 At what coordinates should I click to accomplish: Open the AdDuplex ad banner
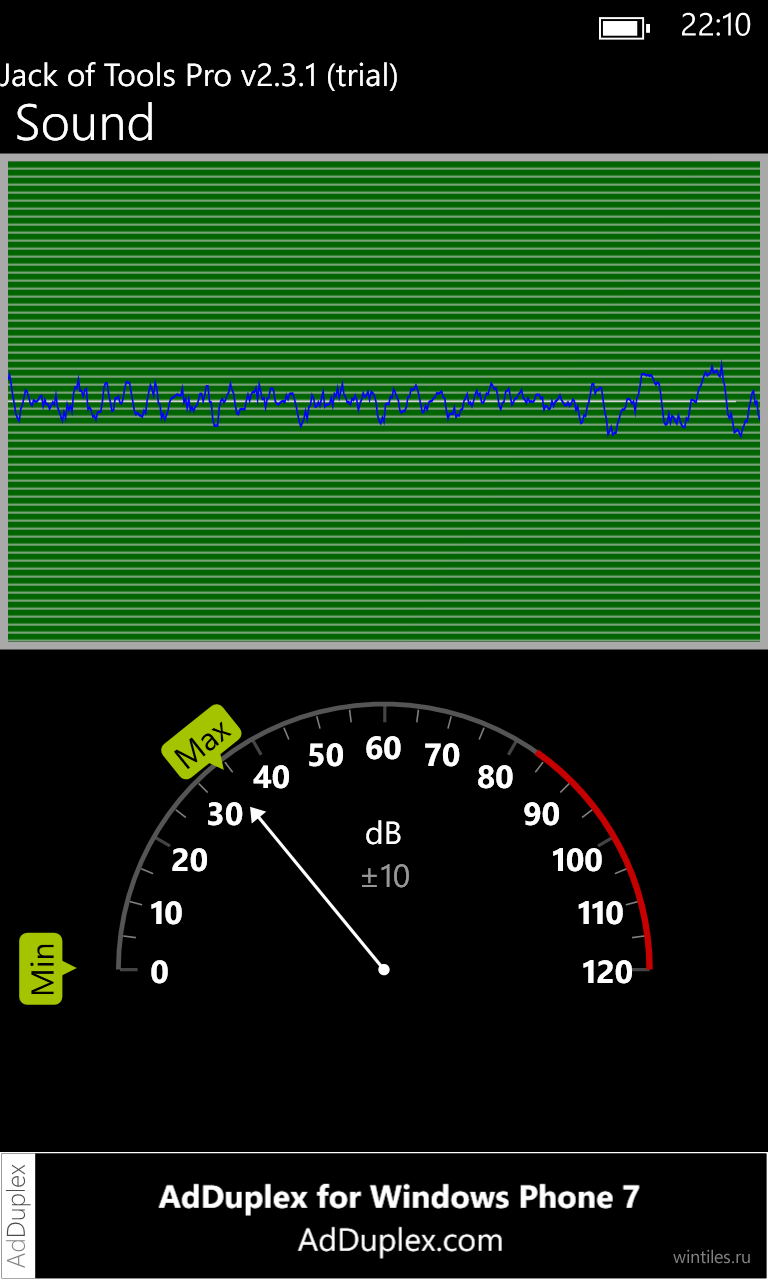pos(384,1215)
